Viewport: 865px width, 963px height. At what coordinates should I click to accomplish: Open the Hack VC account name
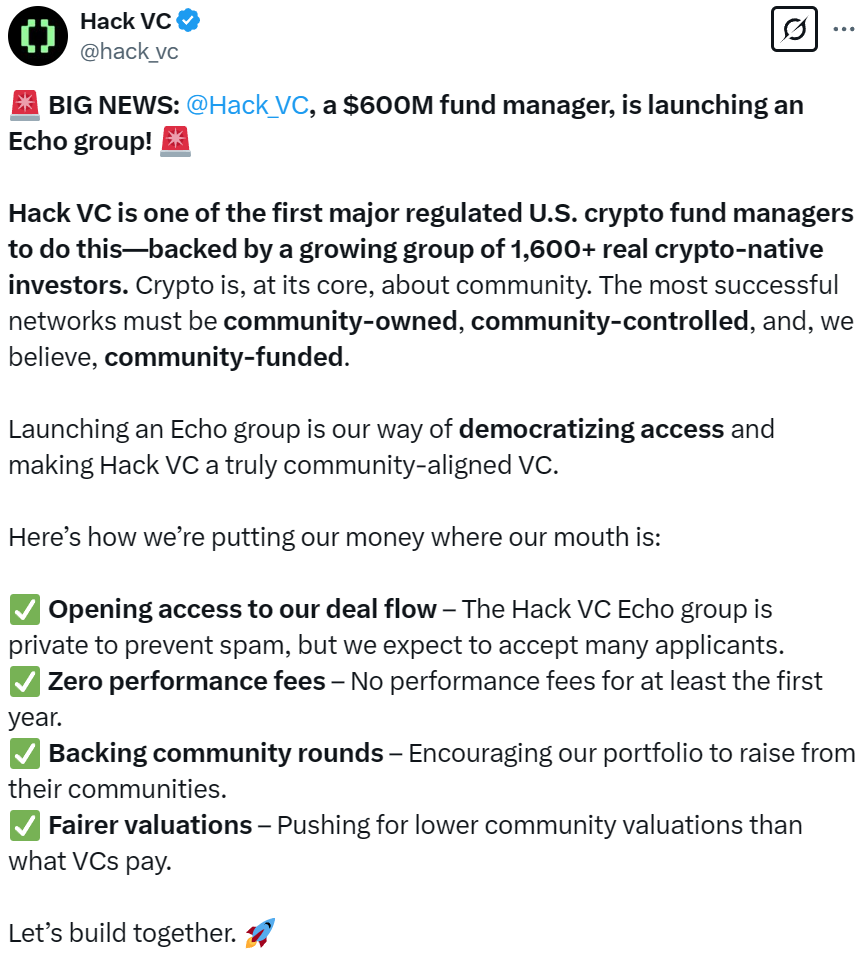coord(125,21)
